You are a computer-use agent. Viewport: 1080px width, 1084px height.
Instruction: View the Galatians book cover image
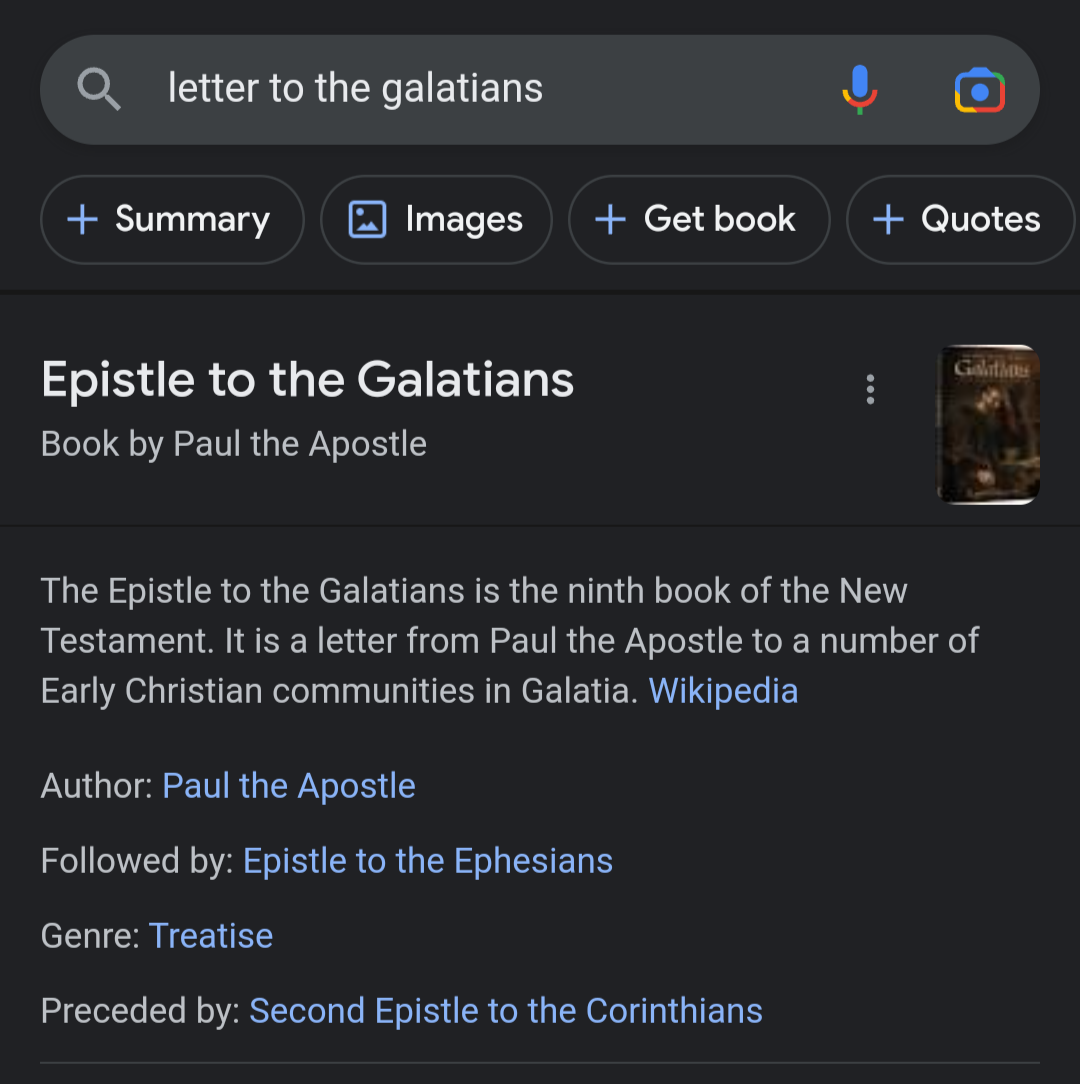[988, 424]
